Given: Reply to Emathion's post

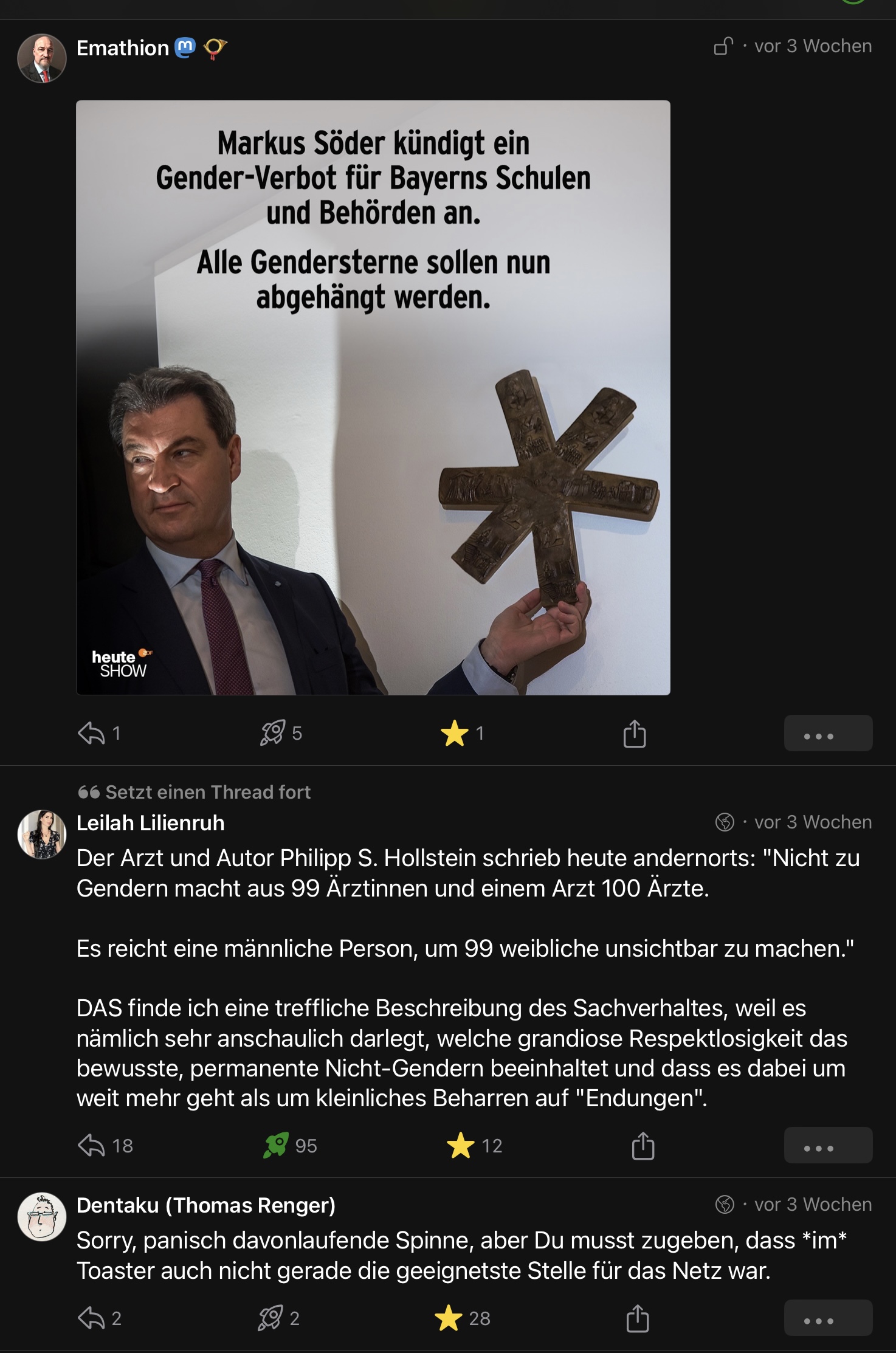Looking at the screenshot, I should point(92,733).
